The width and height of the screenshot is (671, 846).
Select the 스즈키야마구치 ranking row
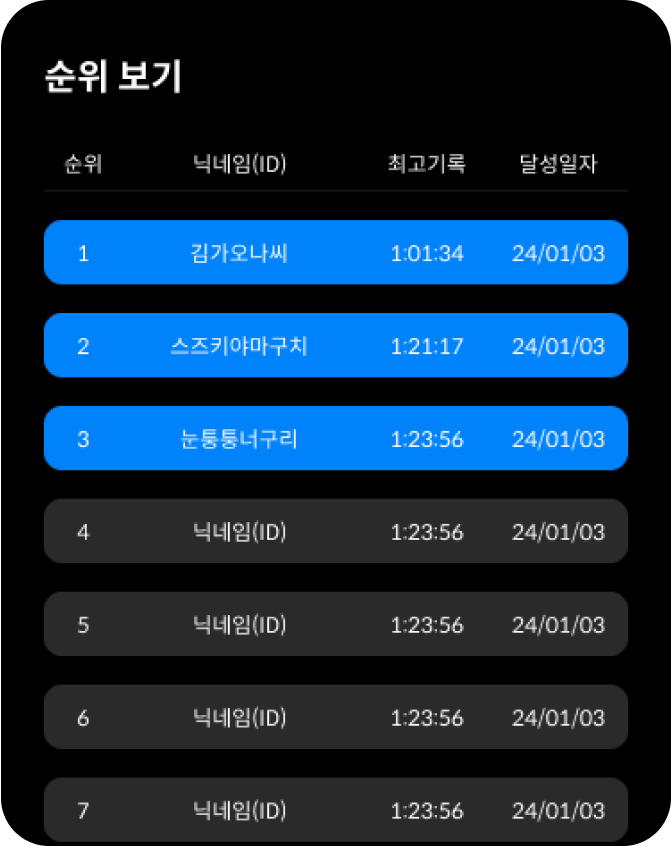pos(336,346)
